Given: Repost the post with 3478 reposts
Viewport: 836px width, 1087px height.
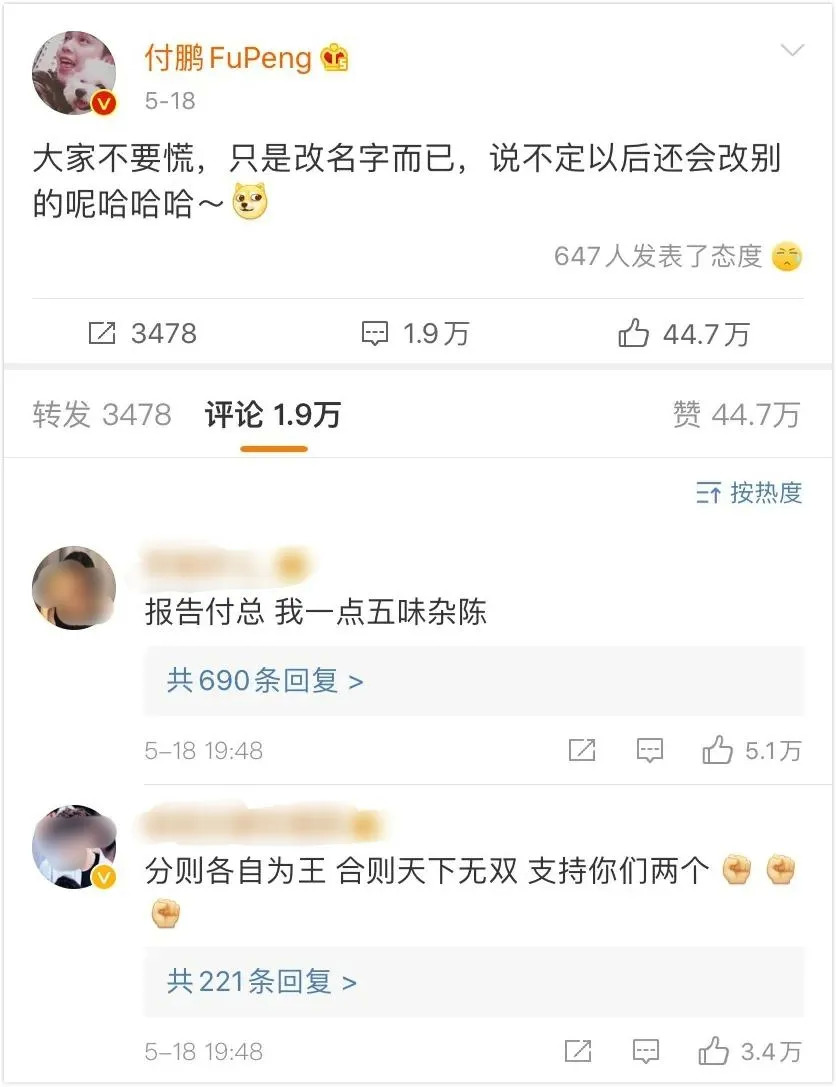Looking at the screenshot, I should [x=142, y=334].
